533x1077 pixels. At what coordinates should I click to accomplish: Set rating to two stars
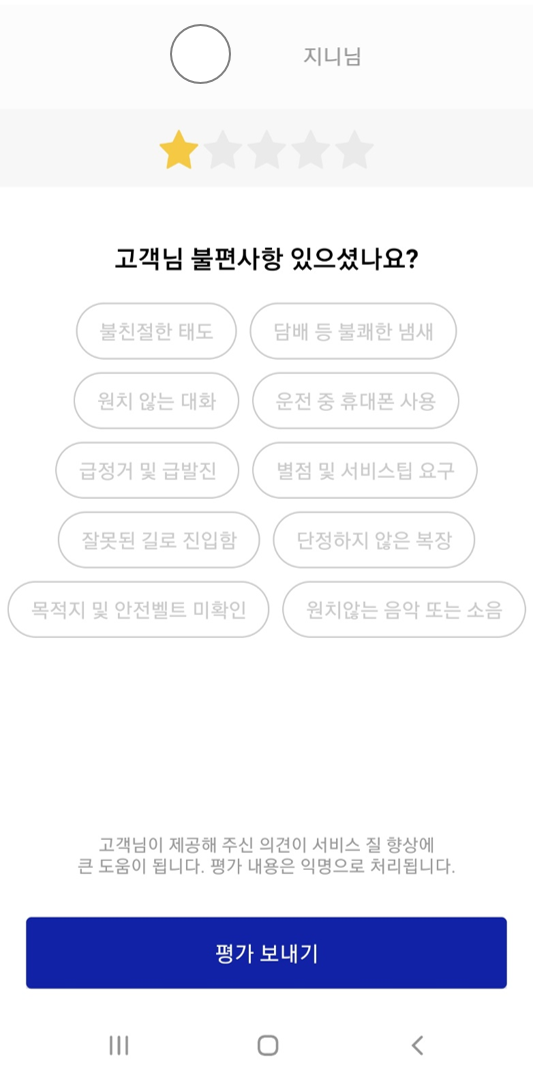pyautogui.click(x=223, y=150)
